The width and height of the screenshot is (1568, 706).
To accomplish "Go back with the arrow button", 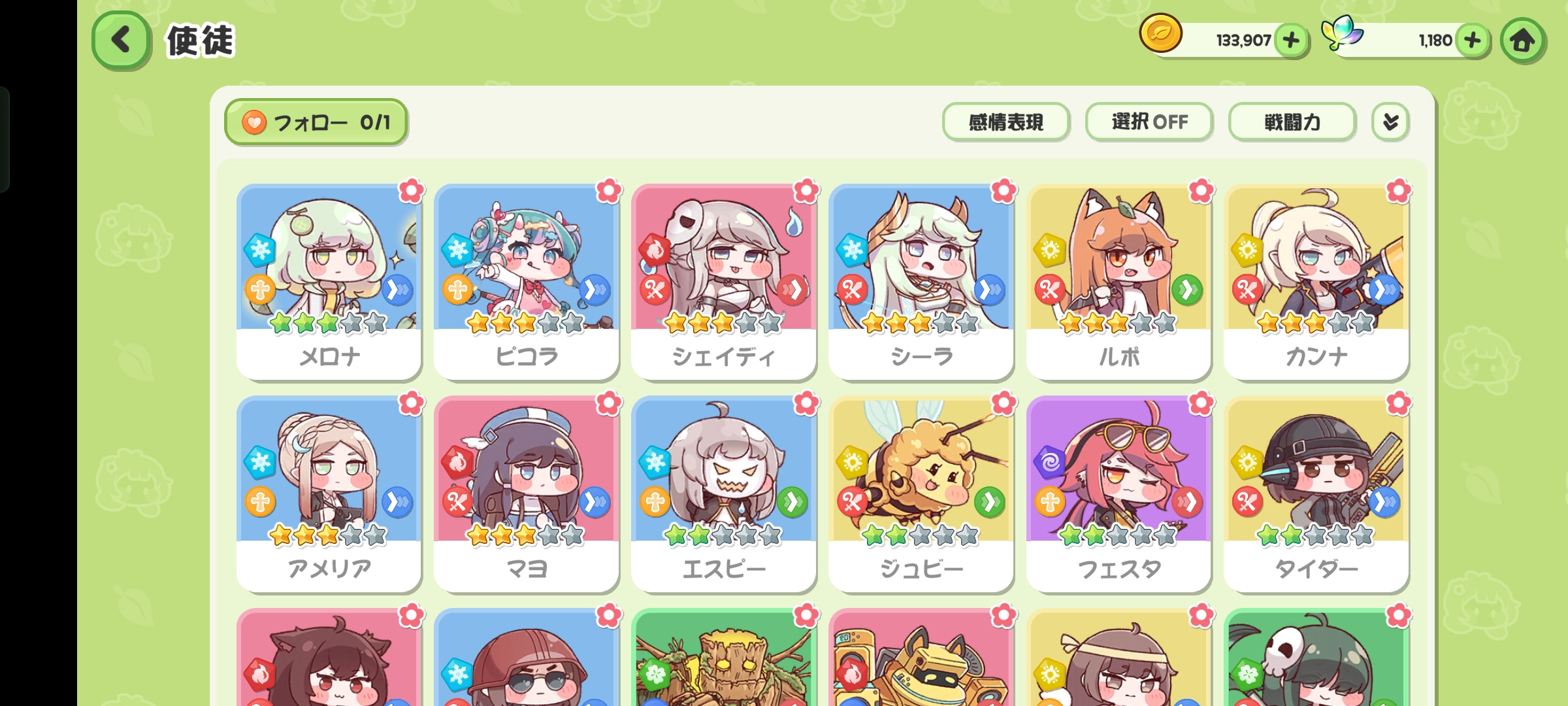I will click(x=122, y=41).
